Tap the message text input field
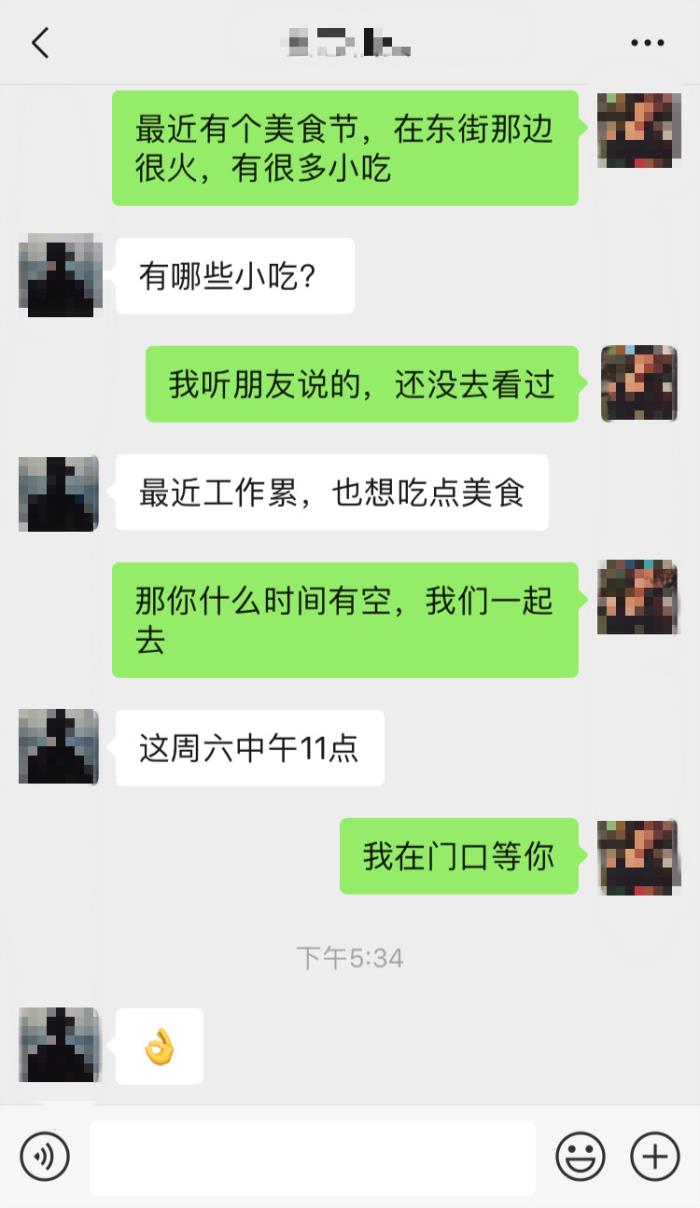 [x=312, y=1157]
